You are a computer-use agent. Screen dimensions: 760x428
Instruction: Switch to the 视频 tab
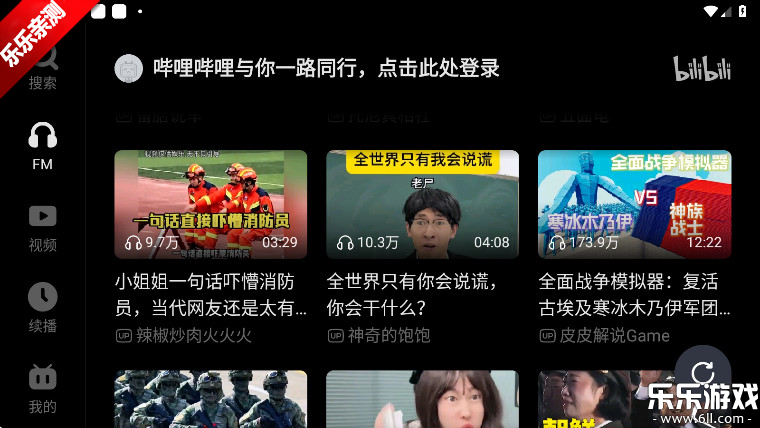(42, 227)
